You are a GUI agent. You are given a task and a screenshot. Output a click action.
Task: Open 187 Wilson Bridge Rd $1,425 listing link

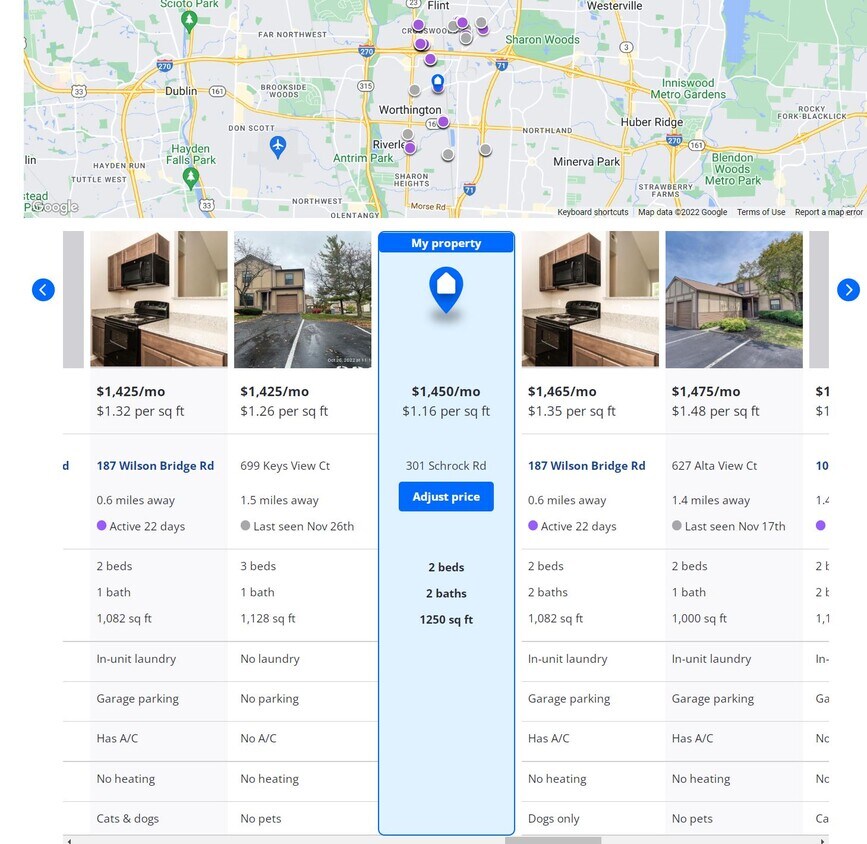pyautogui.click(x=155, y=466)
